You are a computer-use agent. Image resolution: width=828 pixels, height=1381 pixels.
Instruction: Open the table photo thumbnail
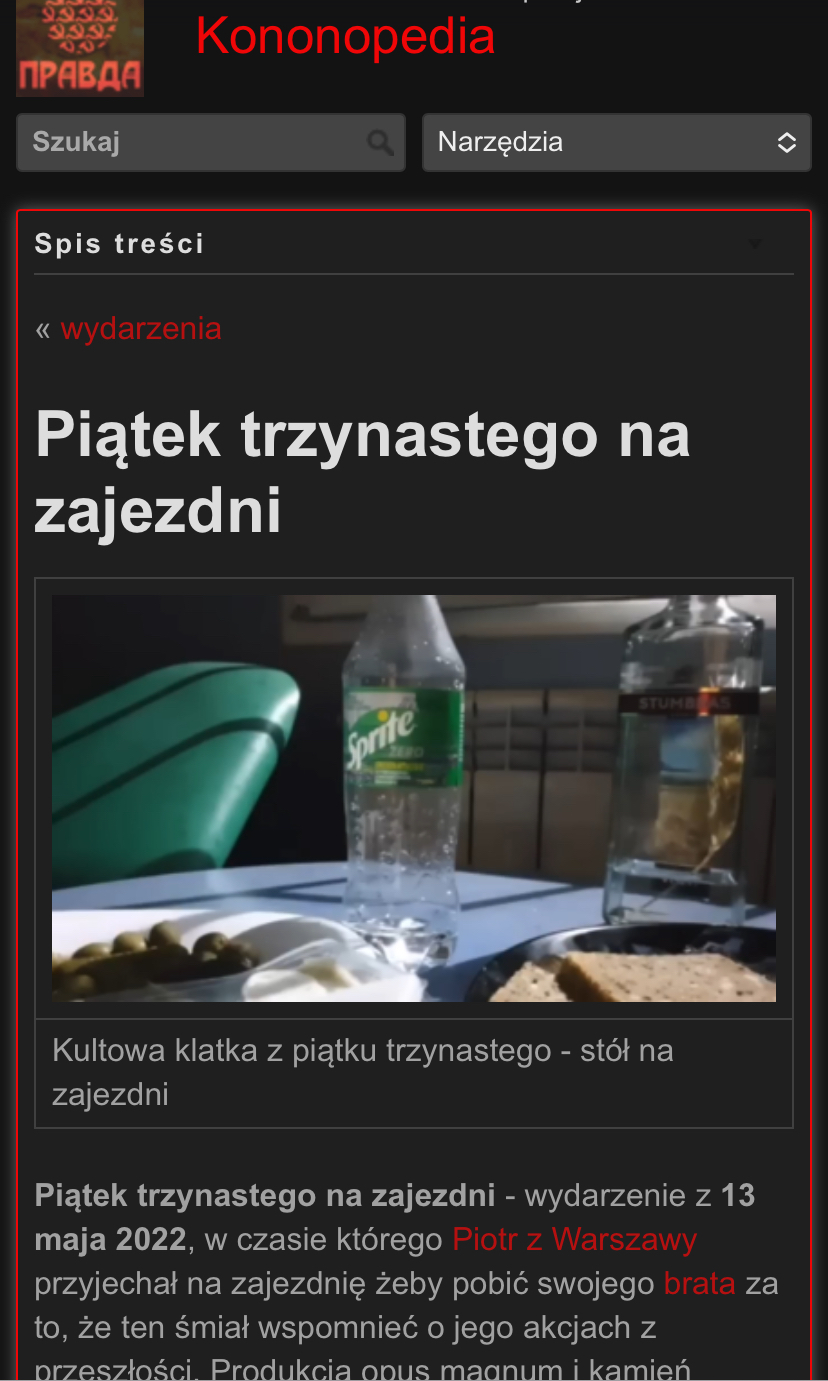tap(413, 798)
